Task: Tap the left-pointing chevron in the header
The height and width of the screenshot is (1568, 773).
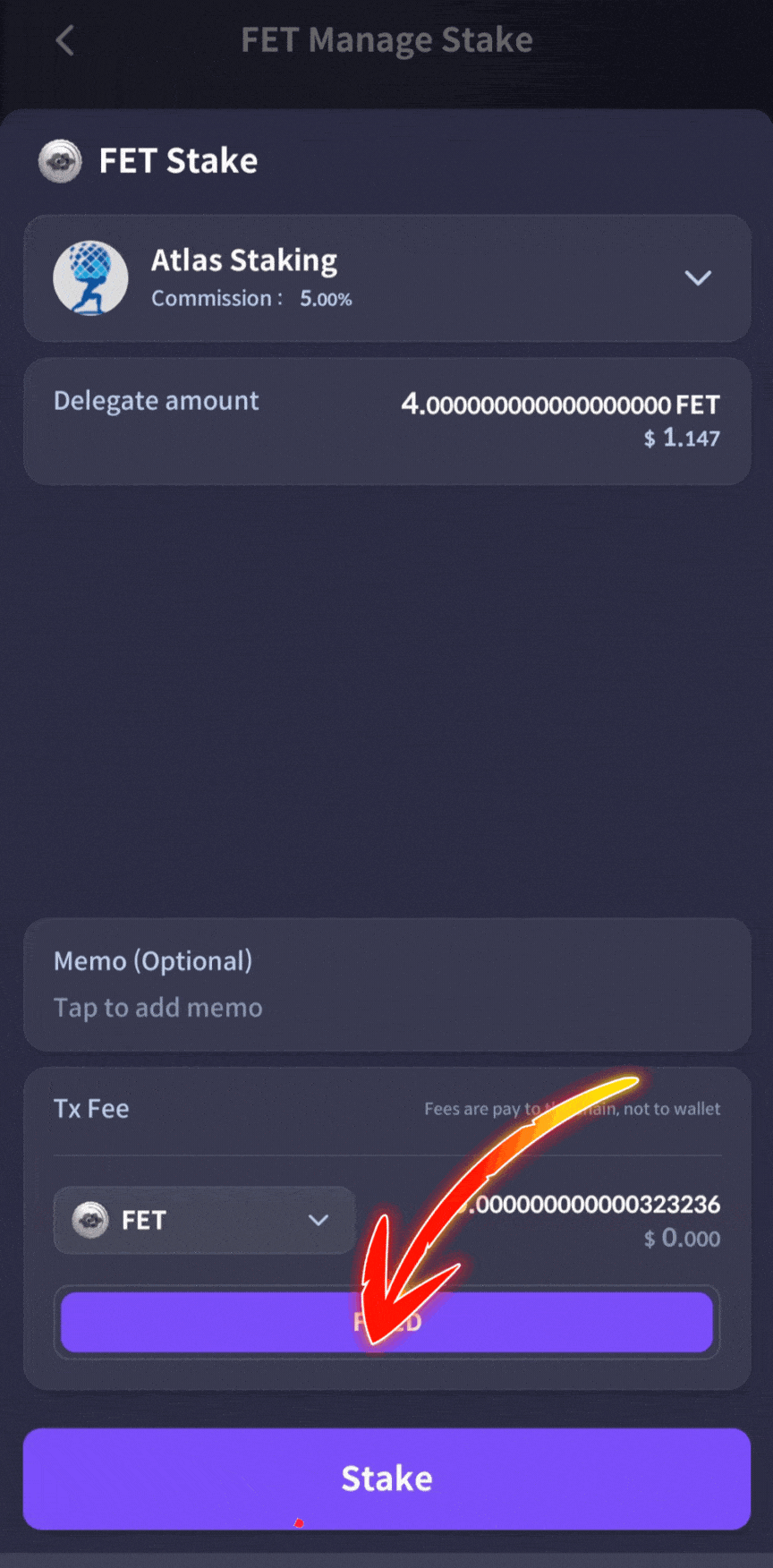Action: click(63, 40)
